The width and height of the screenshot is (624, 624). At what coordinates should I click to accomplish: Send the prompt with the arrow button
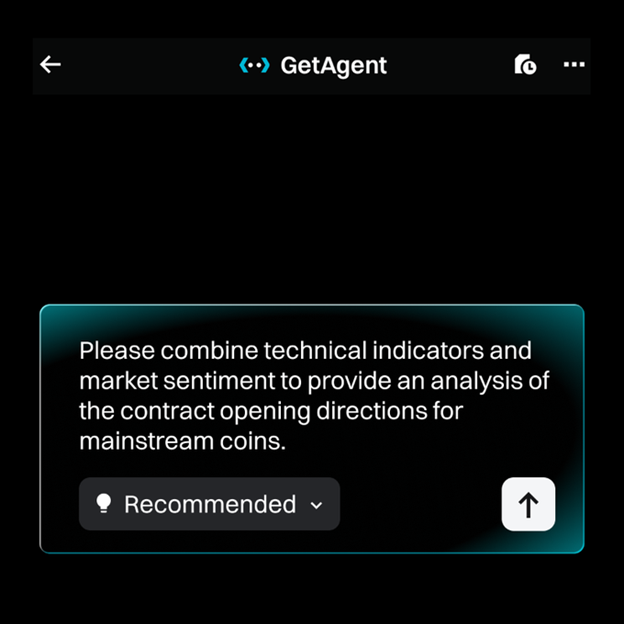click(x=528, y=504)
